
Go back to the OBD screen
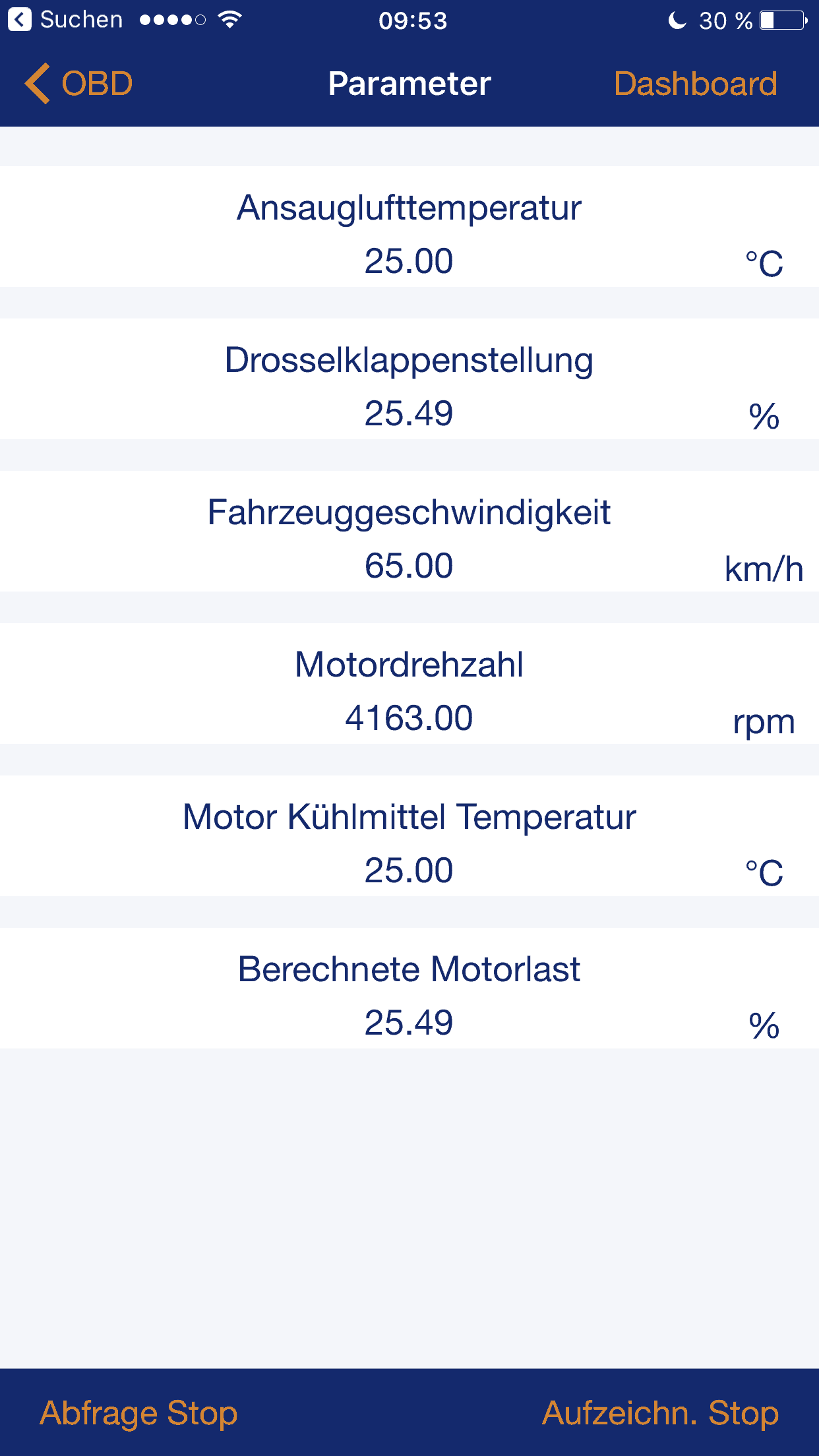79,84
